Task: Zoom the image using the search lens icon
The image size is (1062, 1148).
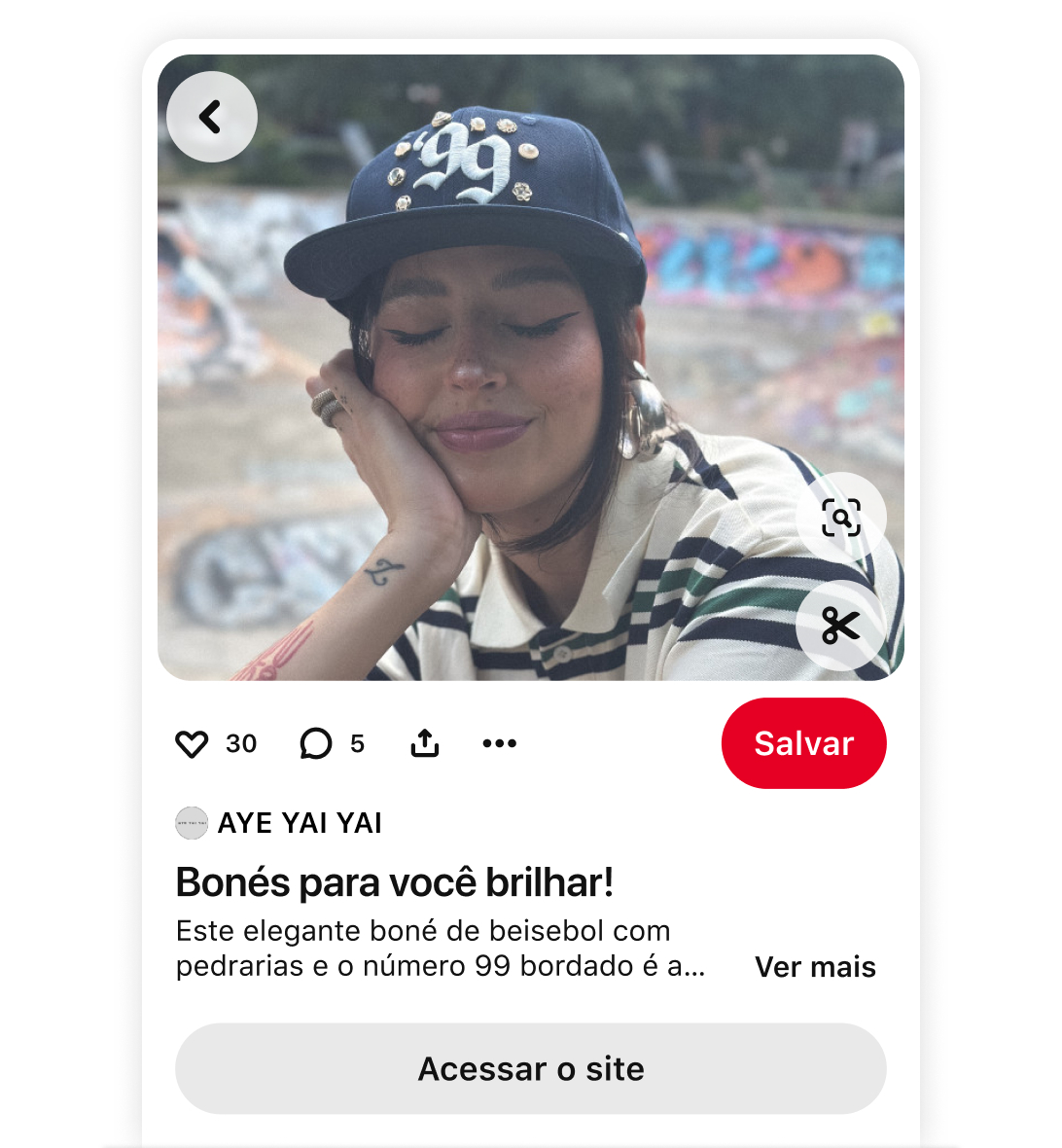Action: pos(840,517)
